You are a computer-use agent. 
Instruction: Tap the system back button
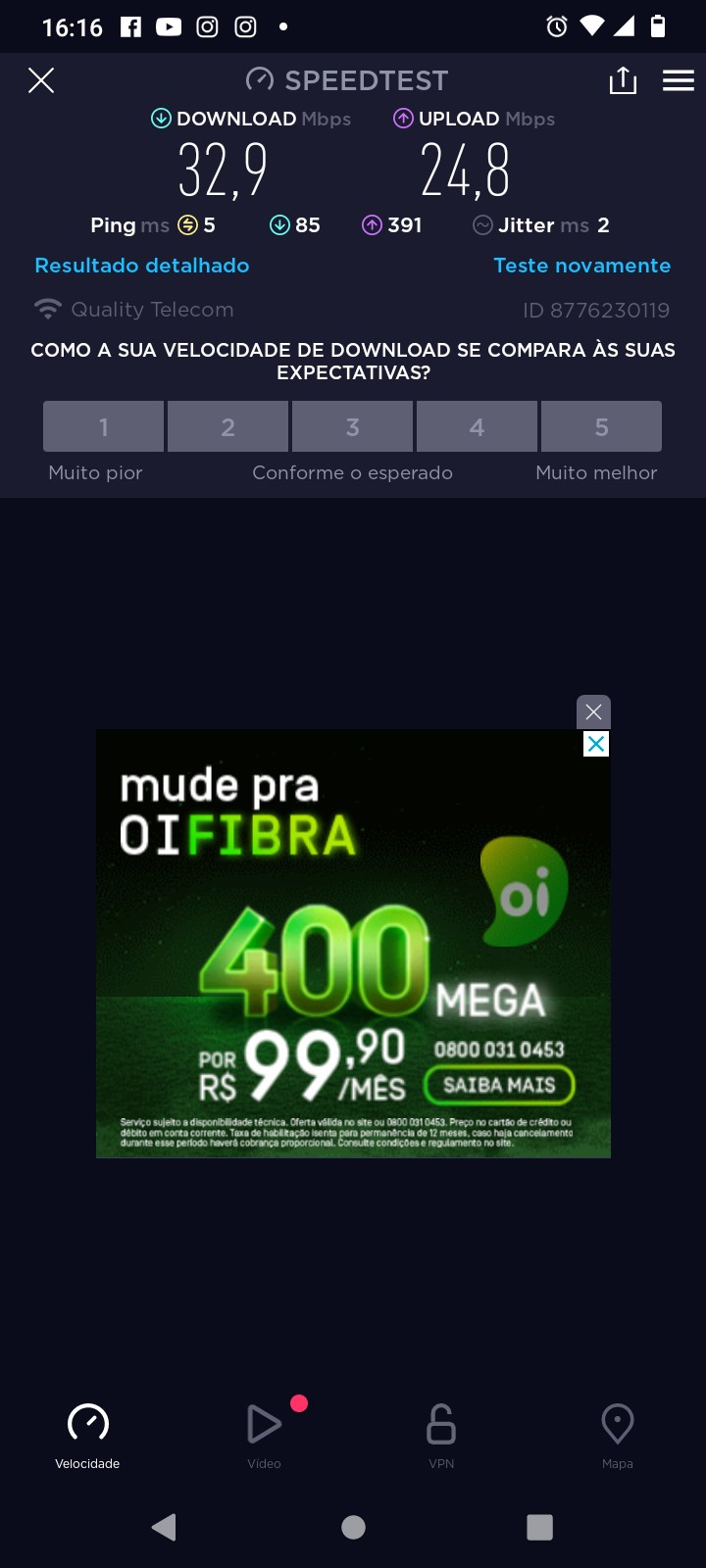164,1527
